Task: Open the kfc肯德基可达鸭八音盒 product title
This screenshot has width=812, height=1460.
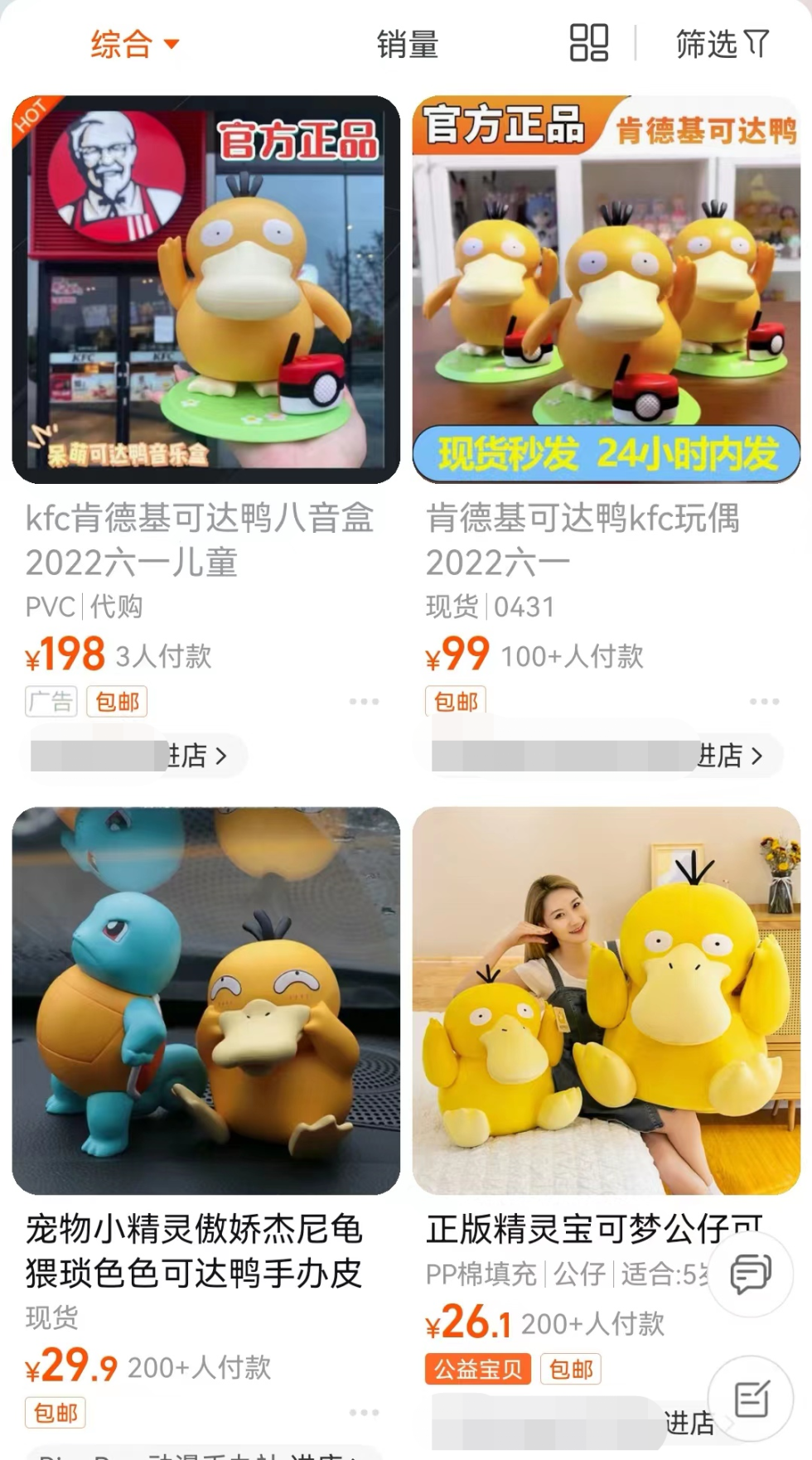Action: [199, 539]
